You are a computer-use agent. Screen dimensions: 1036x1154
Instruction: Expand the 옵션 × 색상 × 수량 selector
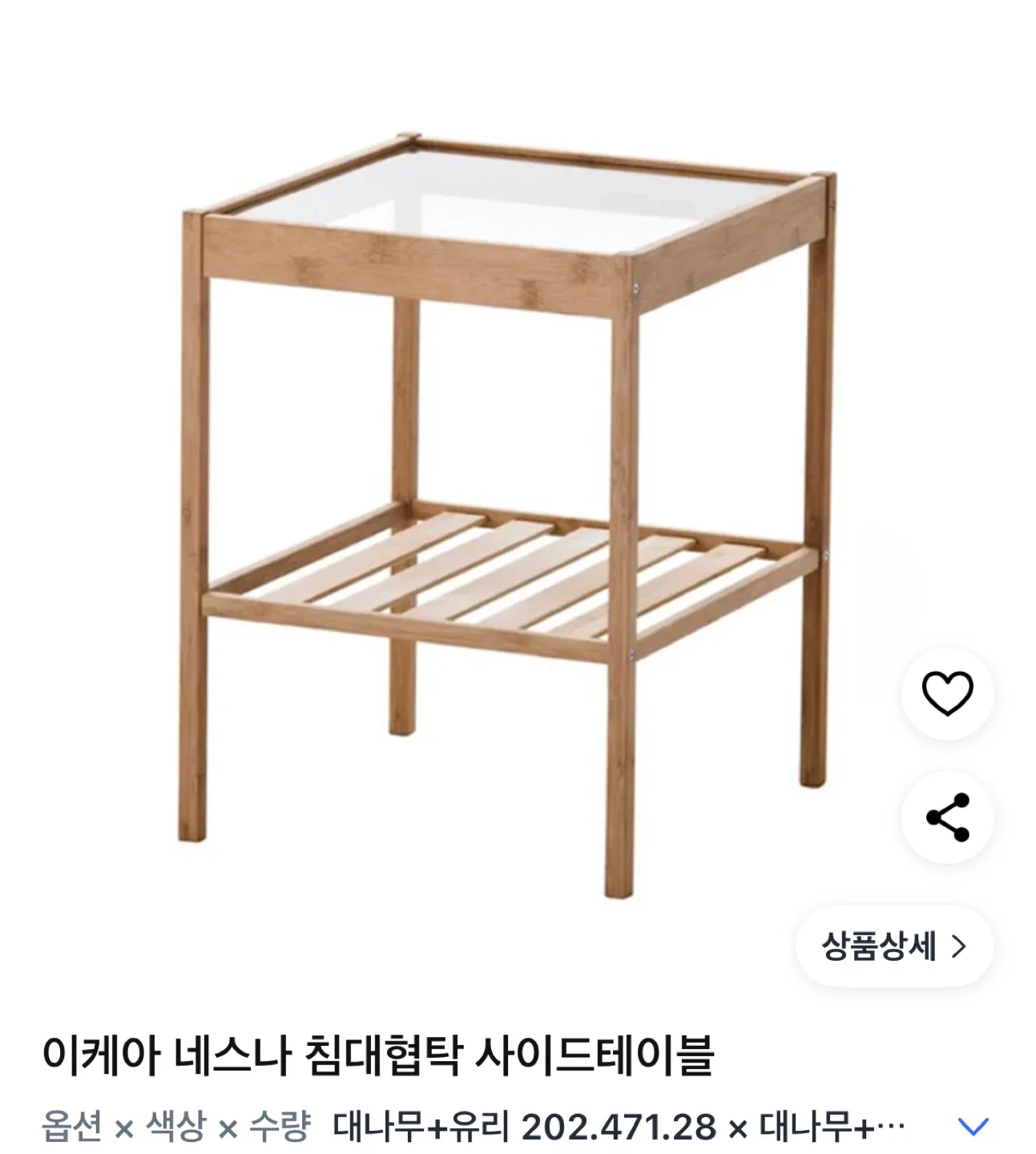(x=973, y=1127)
